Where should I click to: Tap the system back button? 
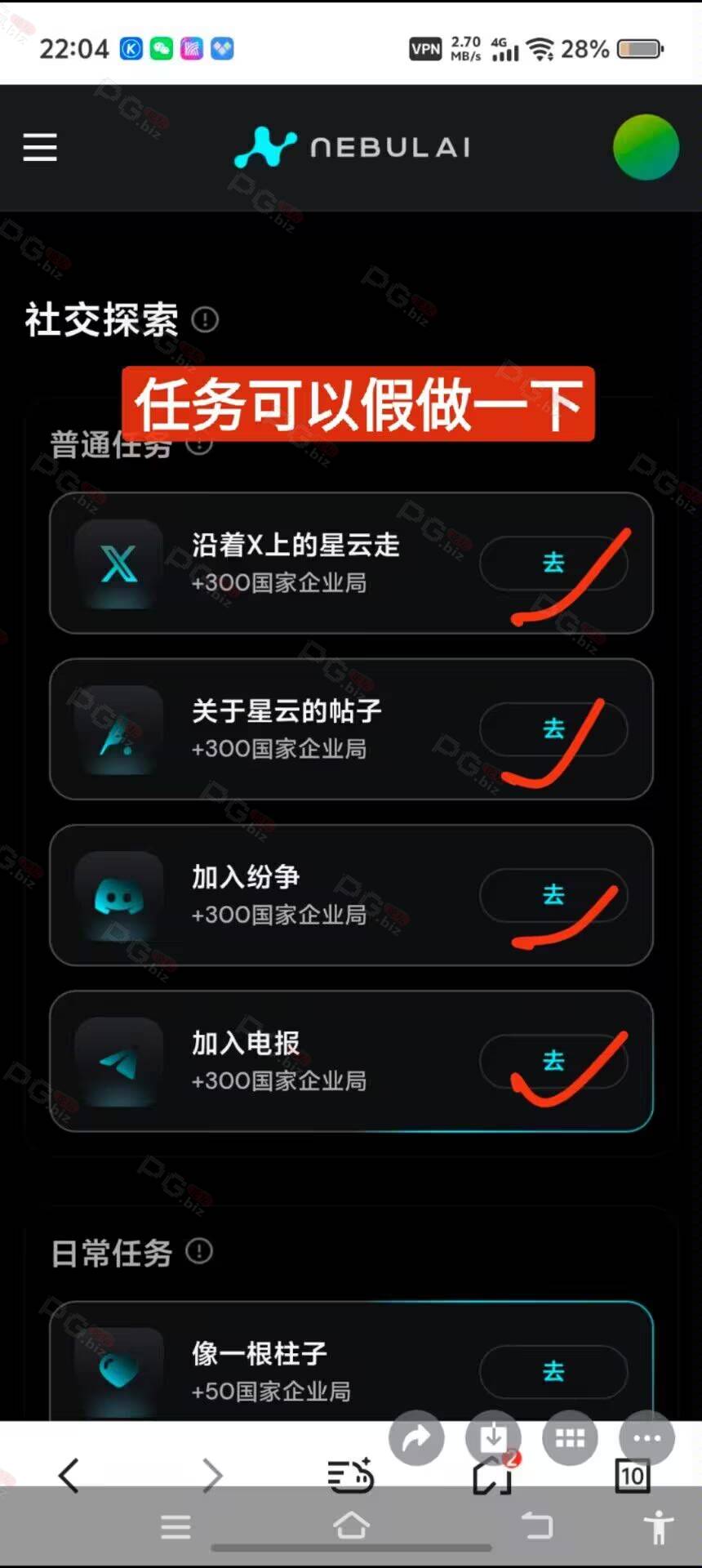[536, 1526]
